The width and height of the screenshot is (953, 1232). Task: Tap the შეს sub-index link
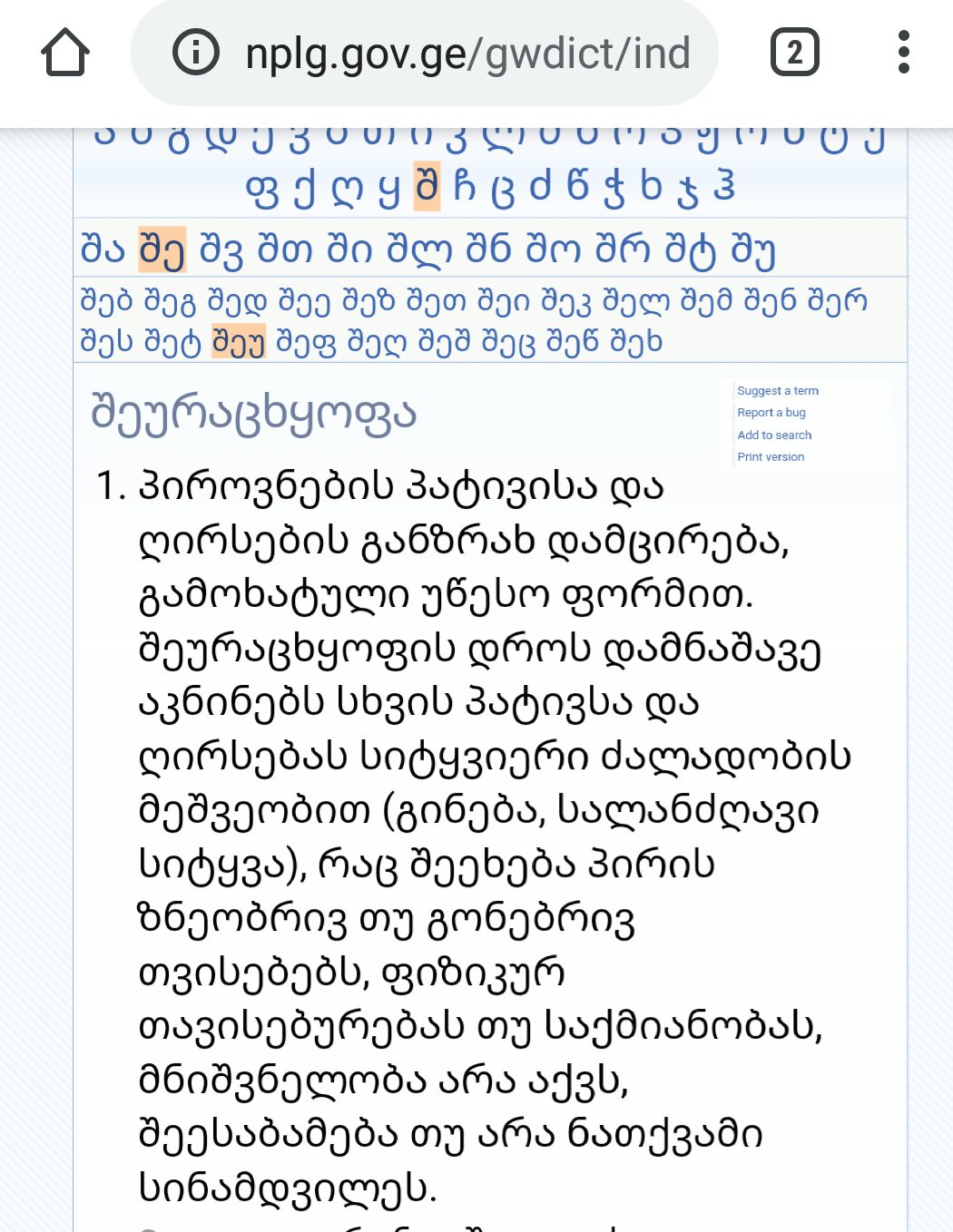coord(103,342)
